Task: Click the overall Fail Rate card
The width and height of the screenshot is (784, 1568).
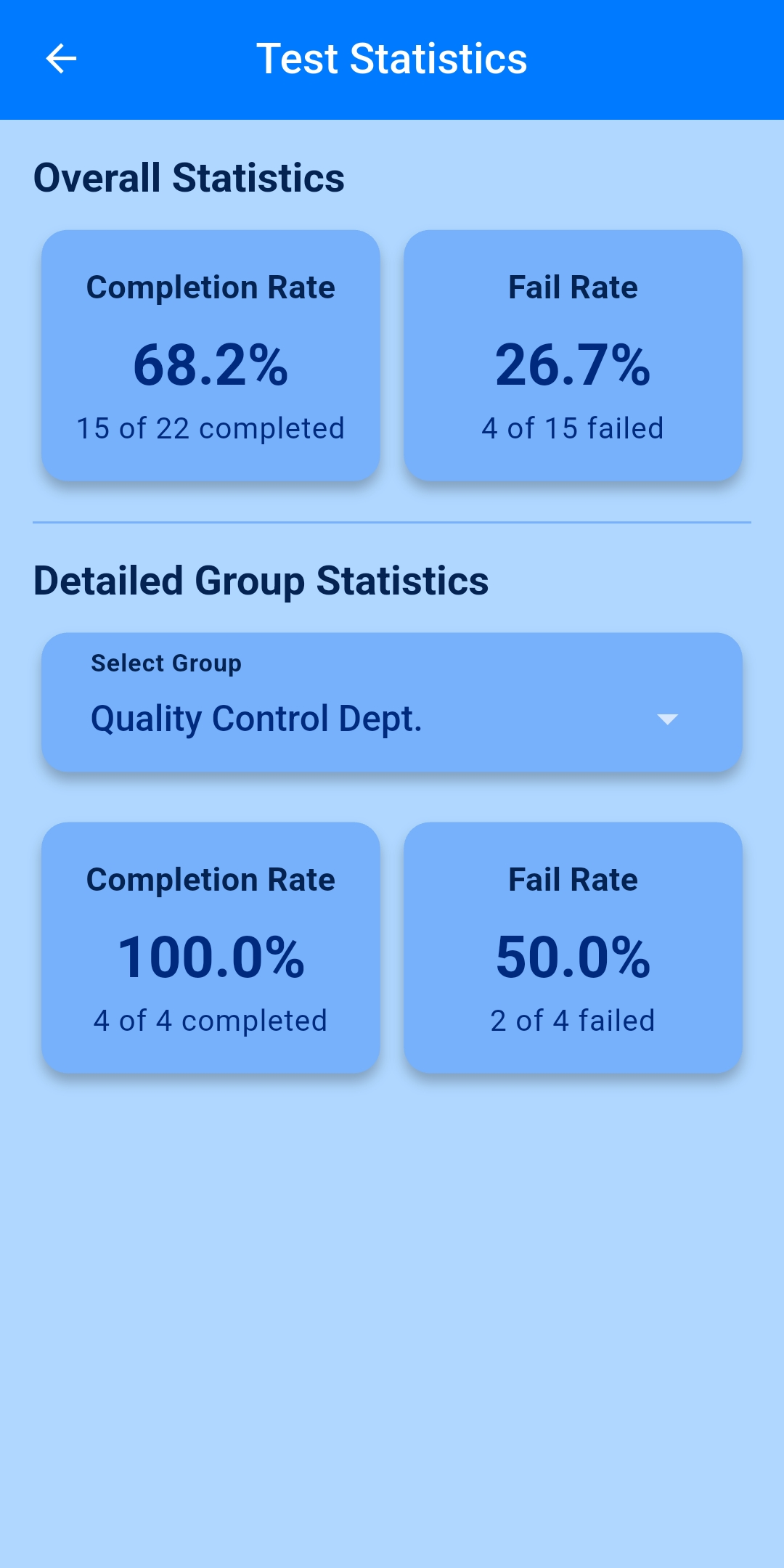Action: 573,355
